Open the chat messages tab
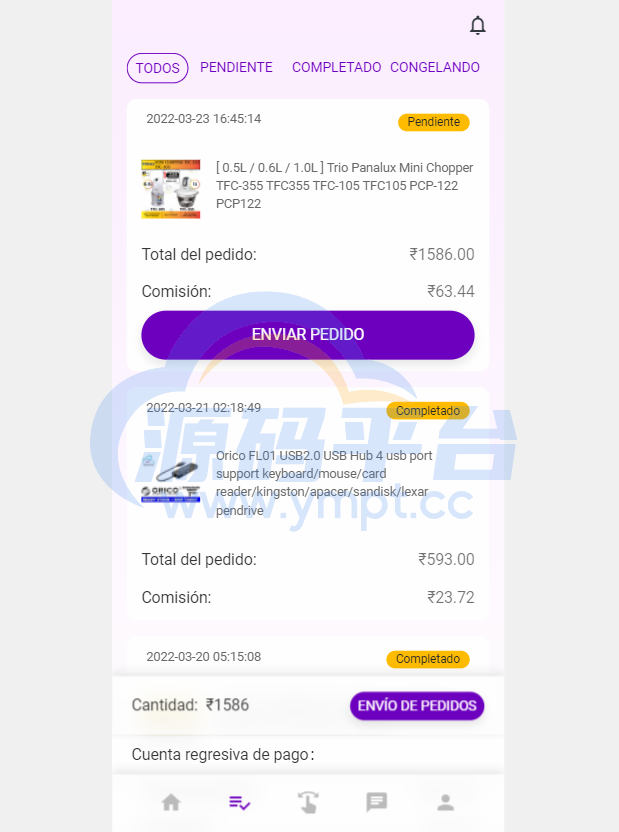The image size is (619, 832). [377, 802]
